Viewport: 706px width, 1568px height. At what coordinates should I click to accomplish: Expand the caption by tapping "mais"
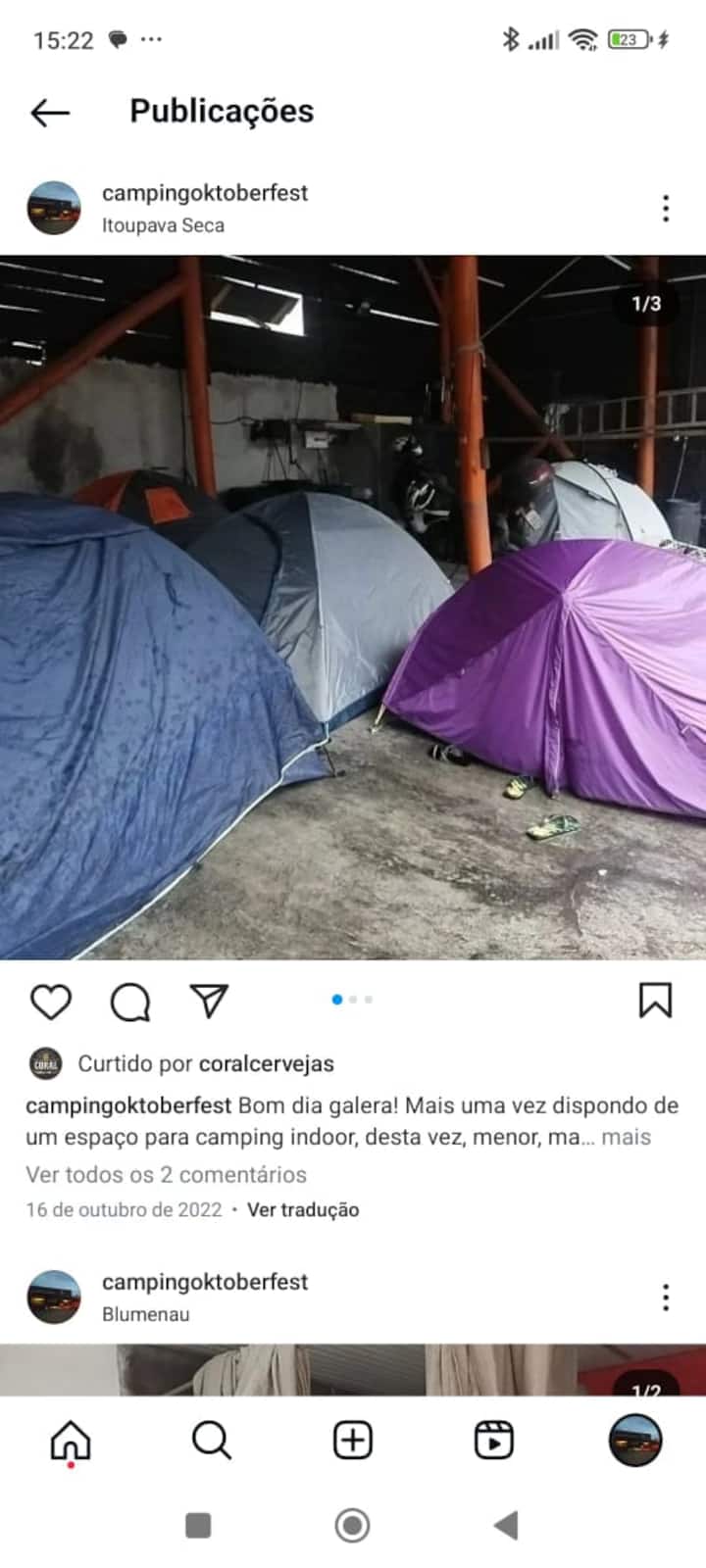tap(626, 1138)
